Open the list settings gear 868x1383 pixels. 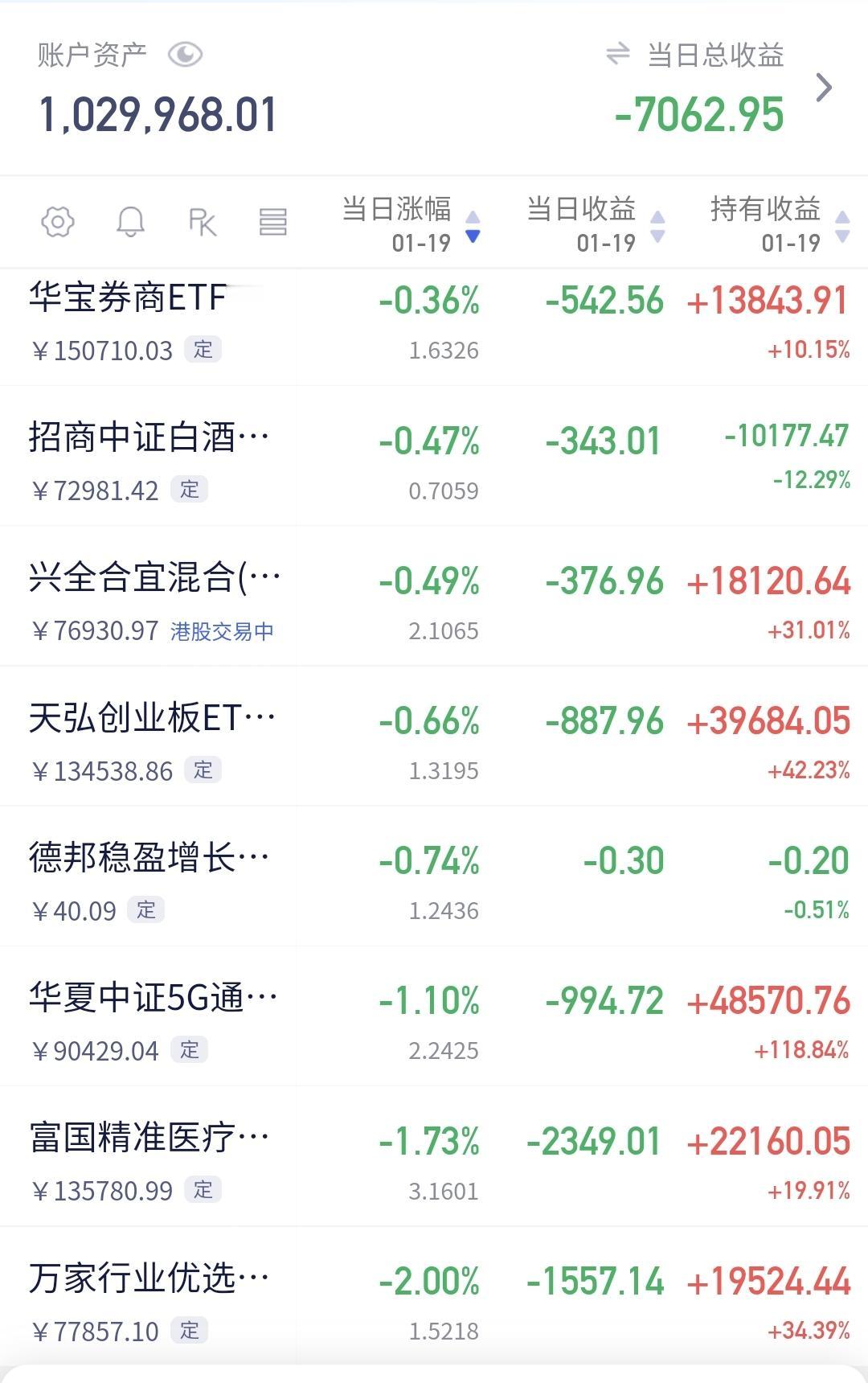pyautogui.click(x=58, y=222)
